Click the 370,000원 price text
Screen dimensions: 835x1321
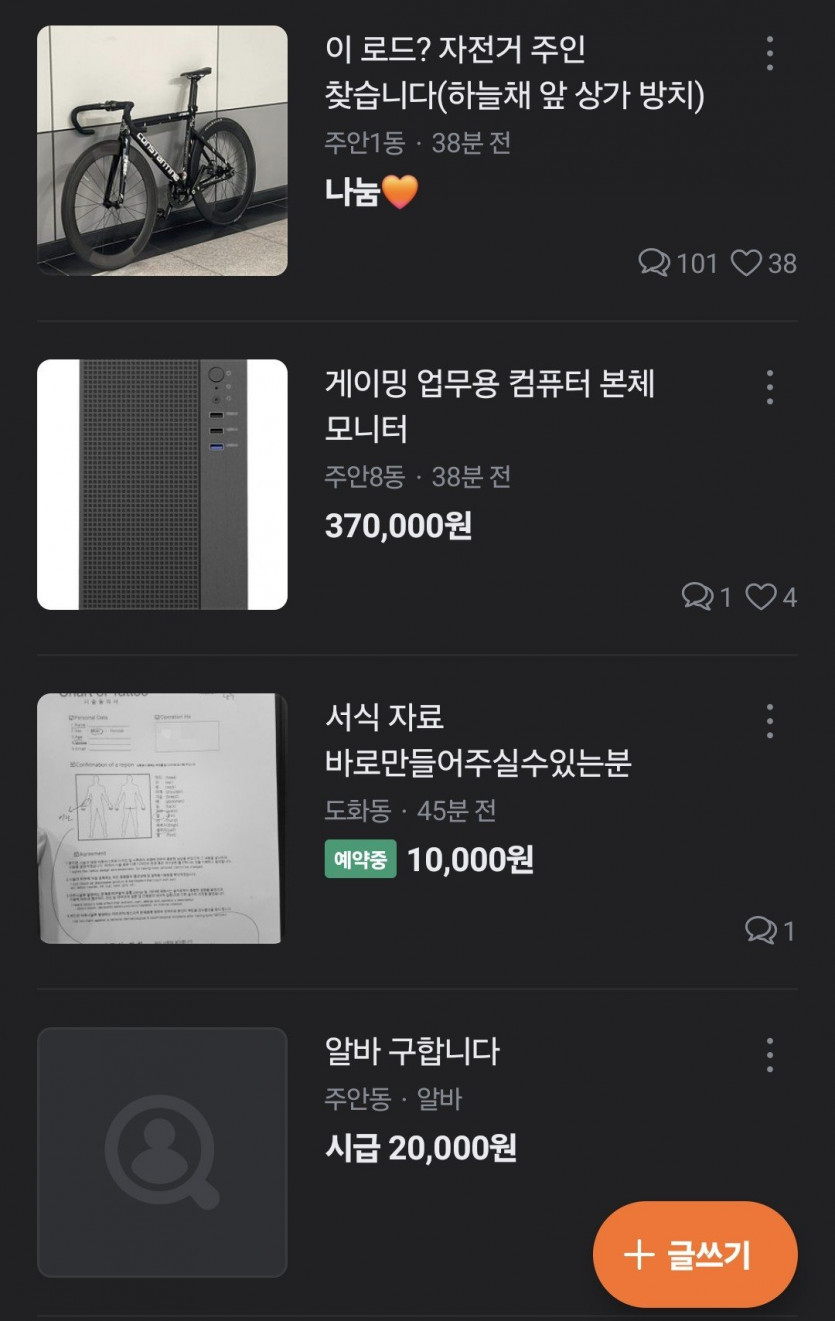pyautogui.click(x=398, y=526)
